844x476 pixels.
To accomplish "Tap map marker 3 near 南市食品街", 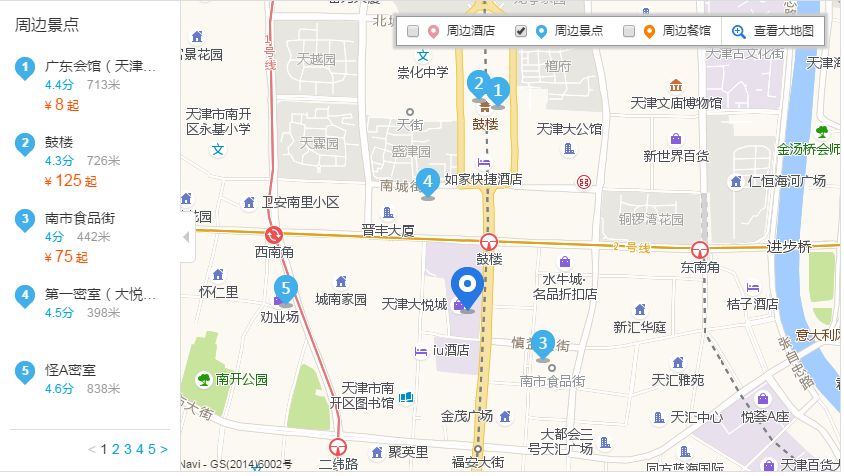I will point(543,343).
